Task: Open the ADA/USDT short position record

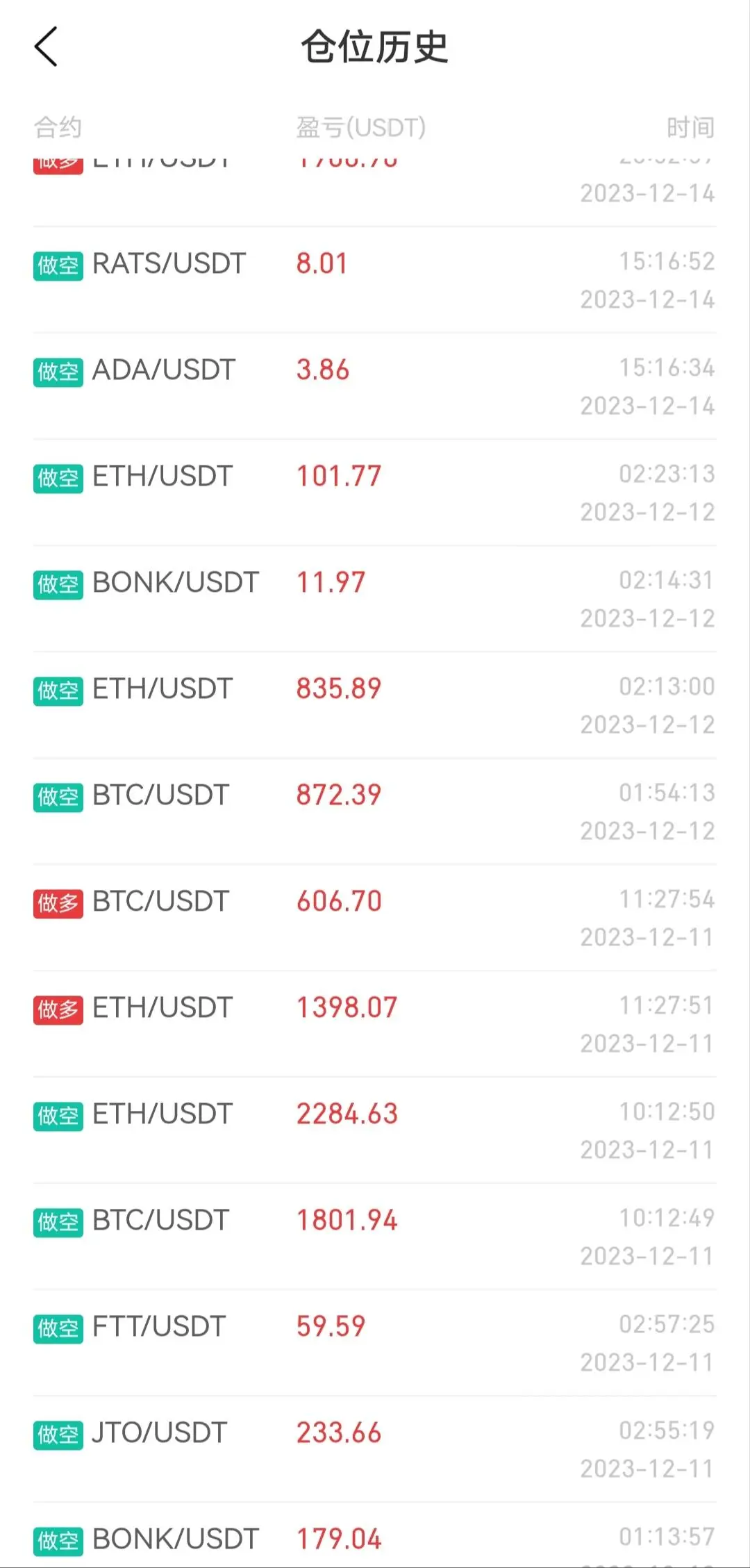Action: [375, 386]
